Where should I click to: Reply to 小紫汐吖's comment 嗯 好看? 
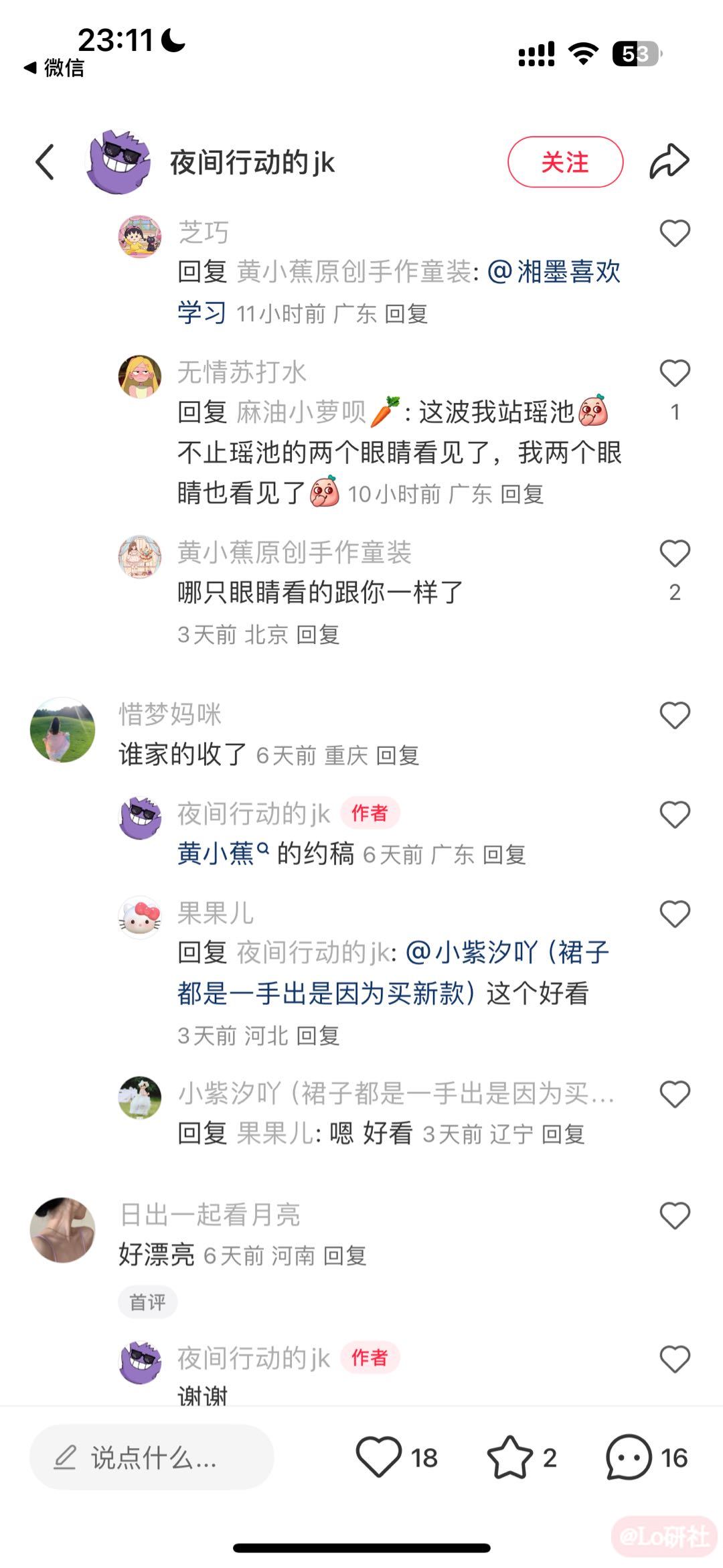pos(562,1134)
